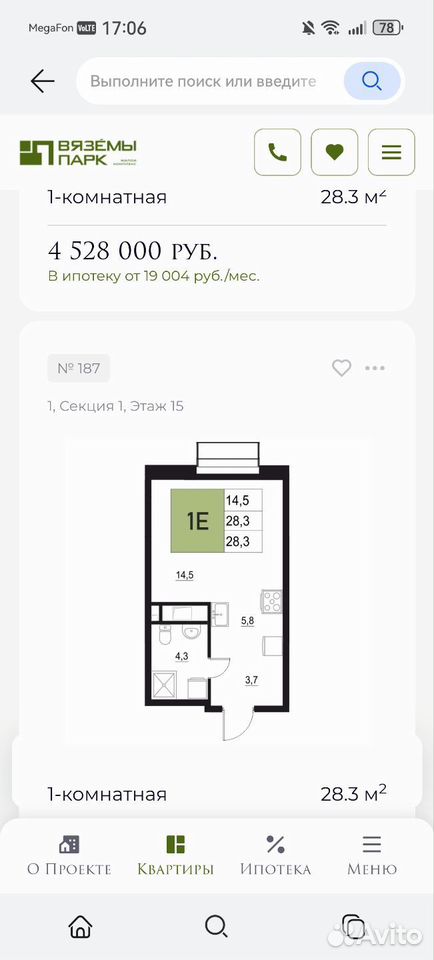Add apartment № 187 to favorites
The height and width of the screenshot is (960, 434).
(x=342, y=368)
